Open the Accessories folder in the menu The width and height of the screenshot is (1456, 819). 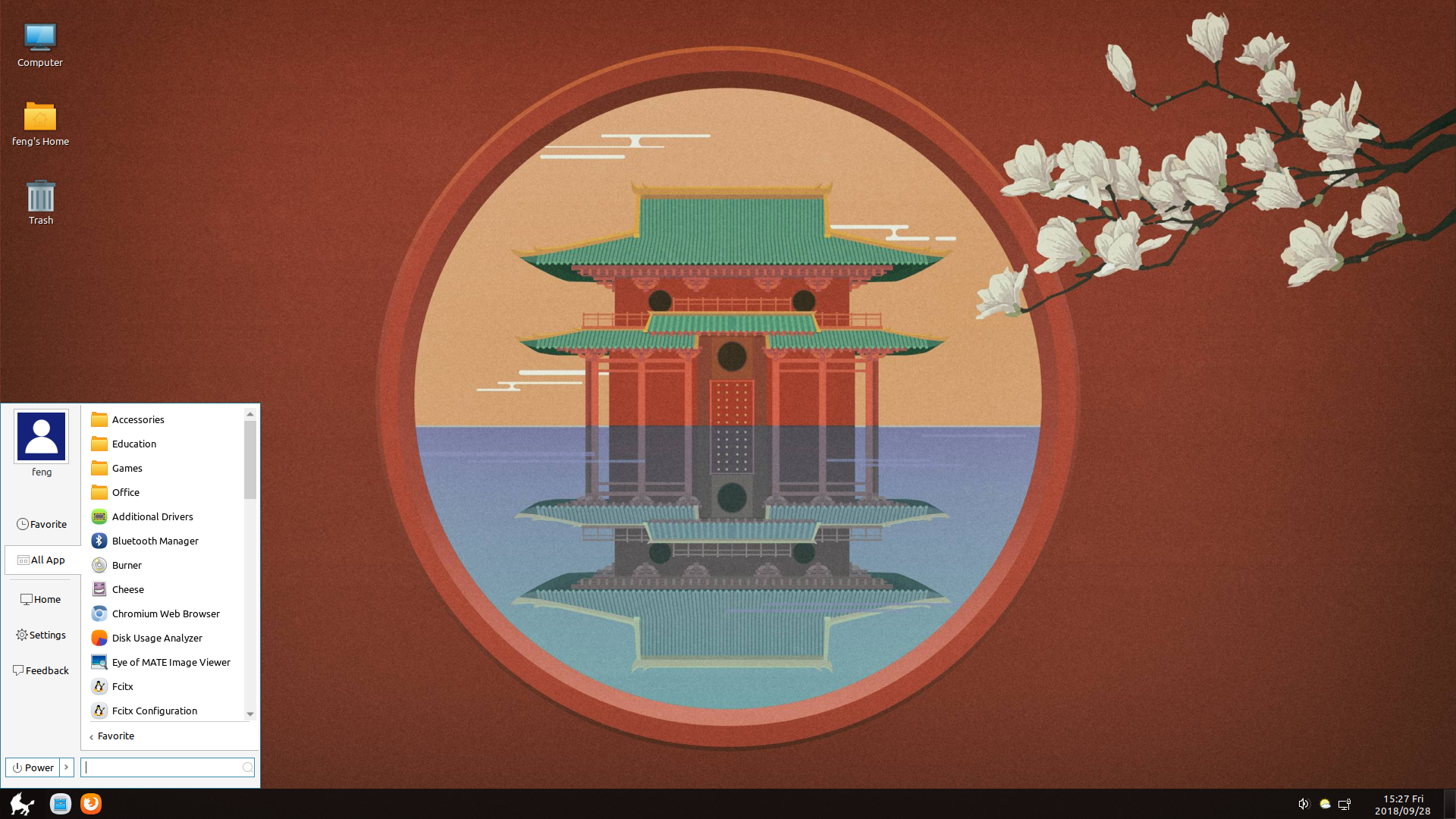pyautogui.click(x=137, y=419)
